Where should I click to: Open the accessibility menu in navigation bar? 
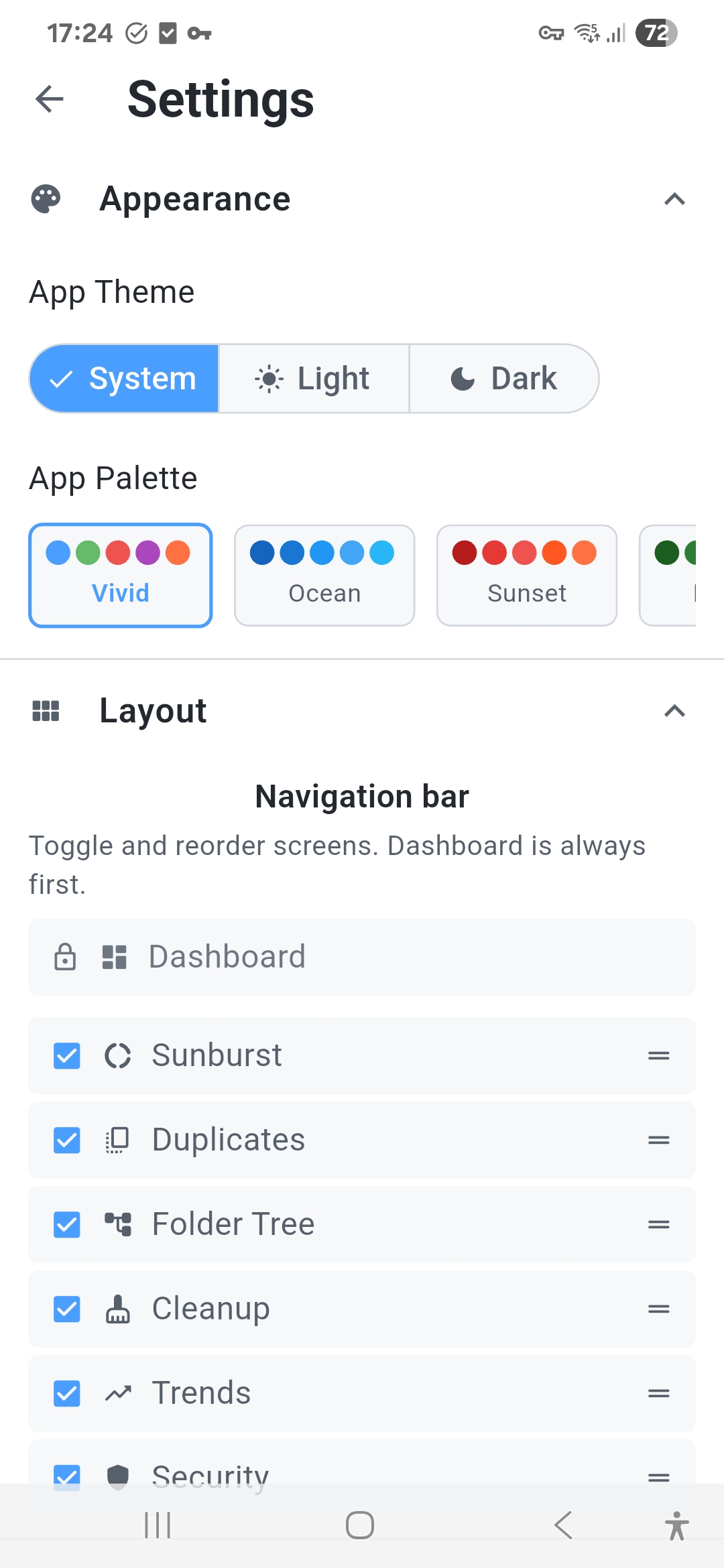point(678,1524)
